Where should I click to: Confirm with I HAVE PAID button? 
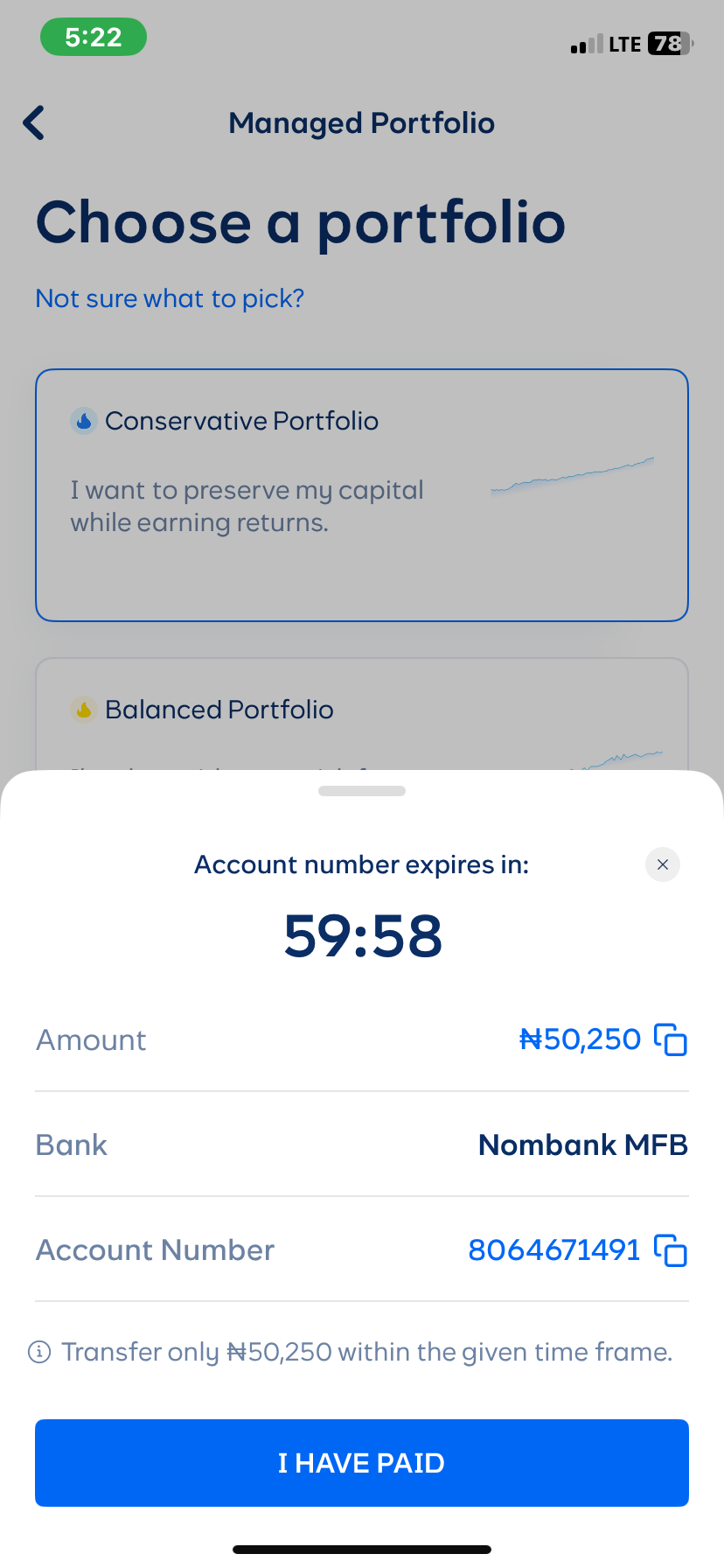pyautogui.click(x=362, y=1463)
